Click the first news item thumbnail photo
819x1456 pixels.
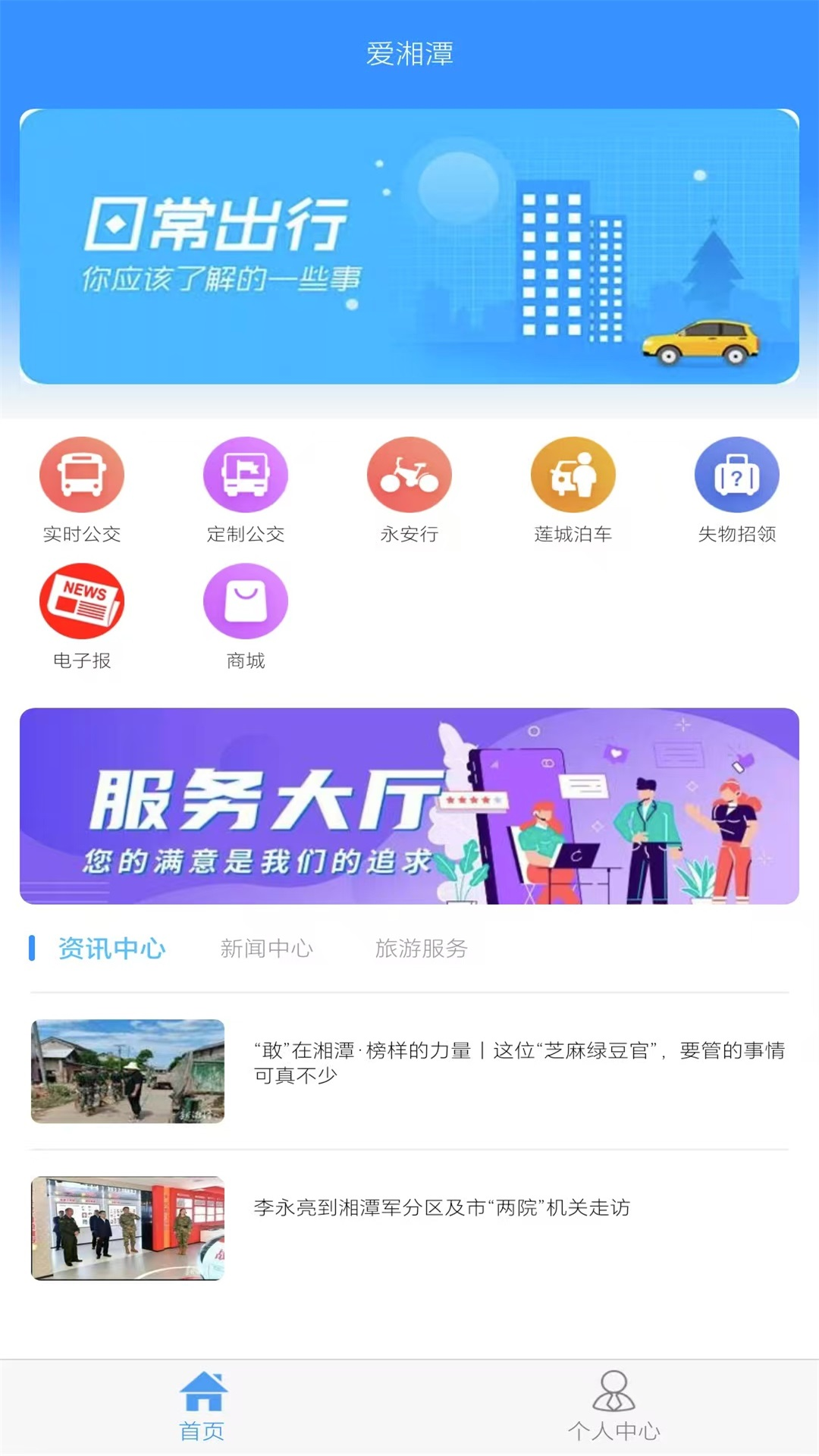tap(127, 1072)
